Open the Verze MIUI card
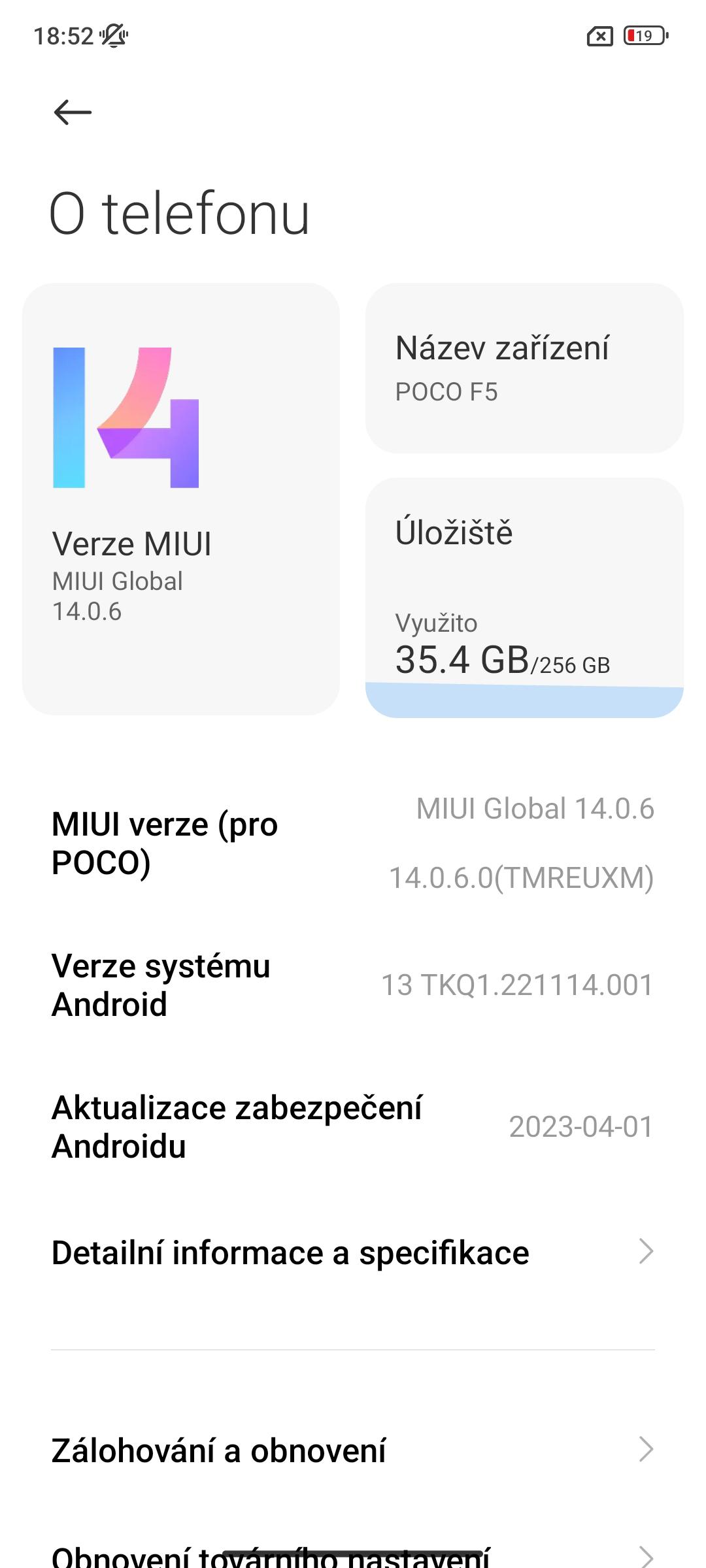Image resolution: width=706 pixels, height=1568 pixels. (181, 498)
